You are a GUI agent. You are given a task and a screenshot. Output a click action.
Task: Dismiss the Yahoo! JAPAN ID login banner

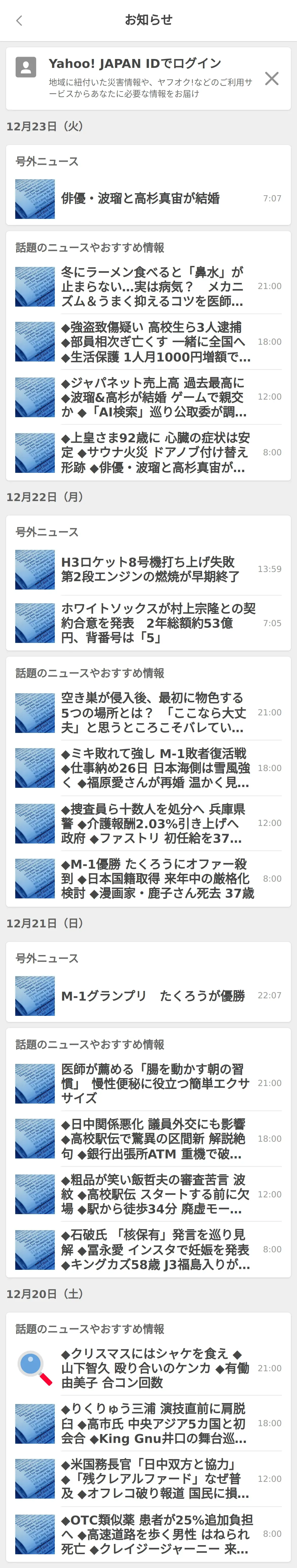pos(272,79)
